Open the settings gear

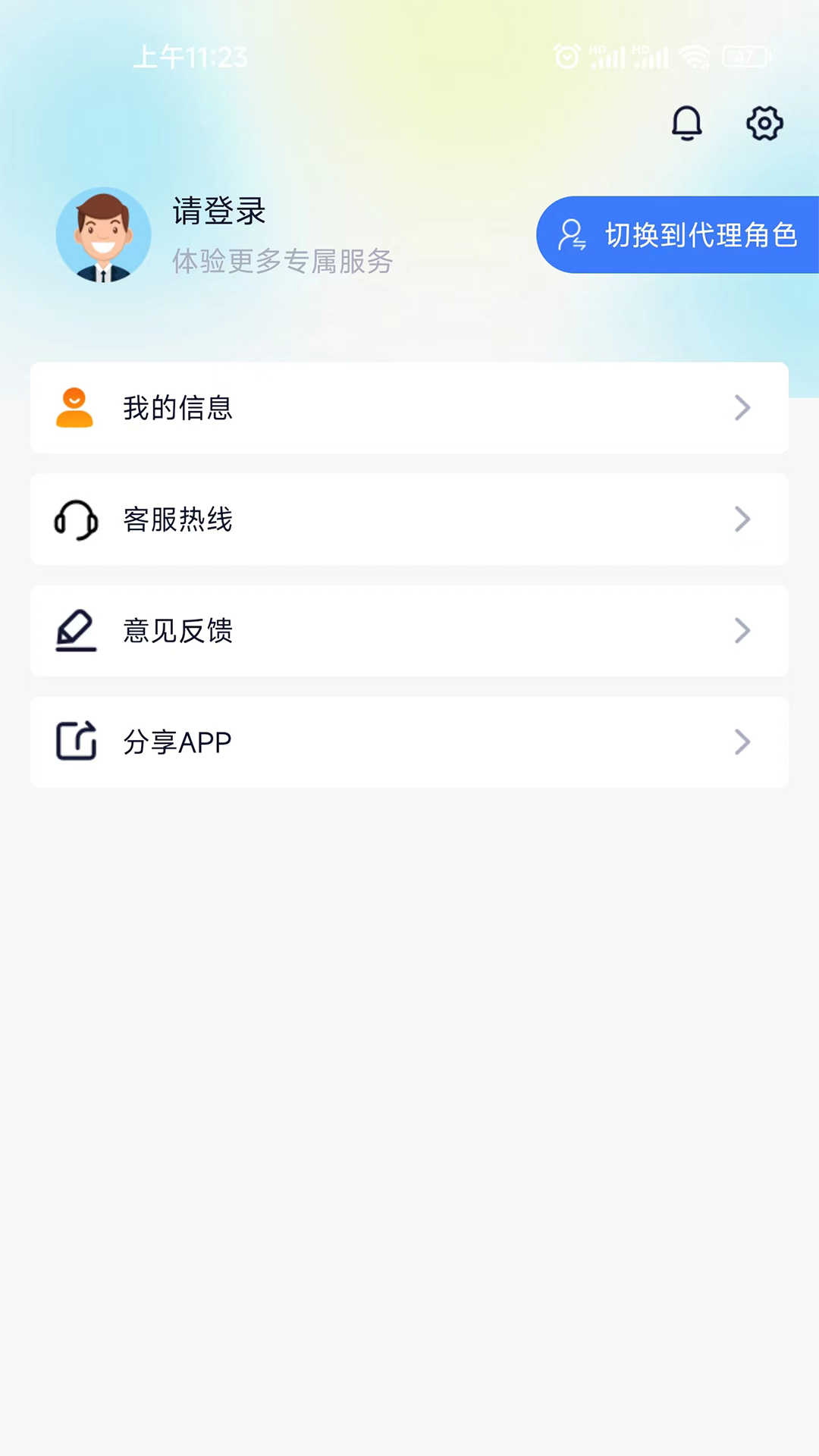[764, 123]
